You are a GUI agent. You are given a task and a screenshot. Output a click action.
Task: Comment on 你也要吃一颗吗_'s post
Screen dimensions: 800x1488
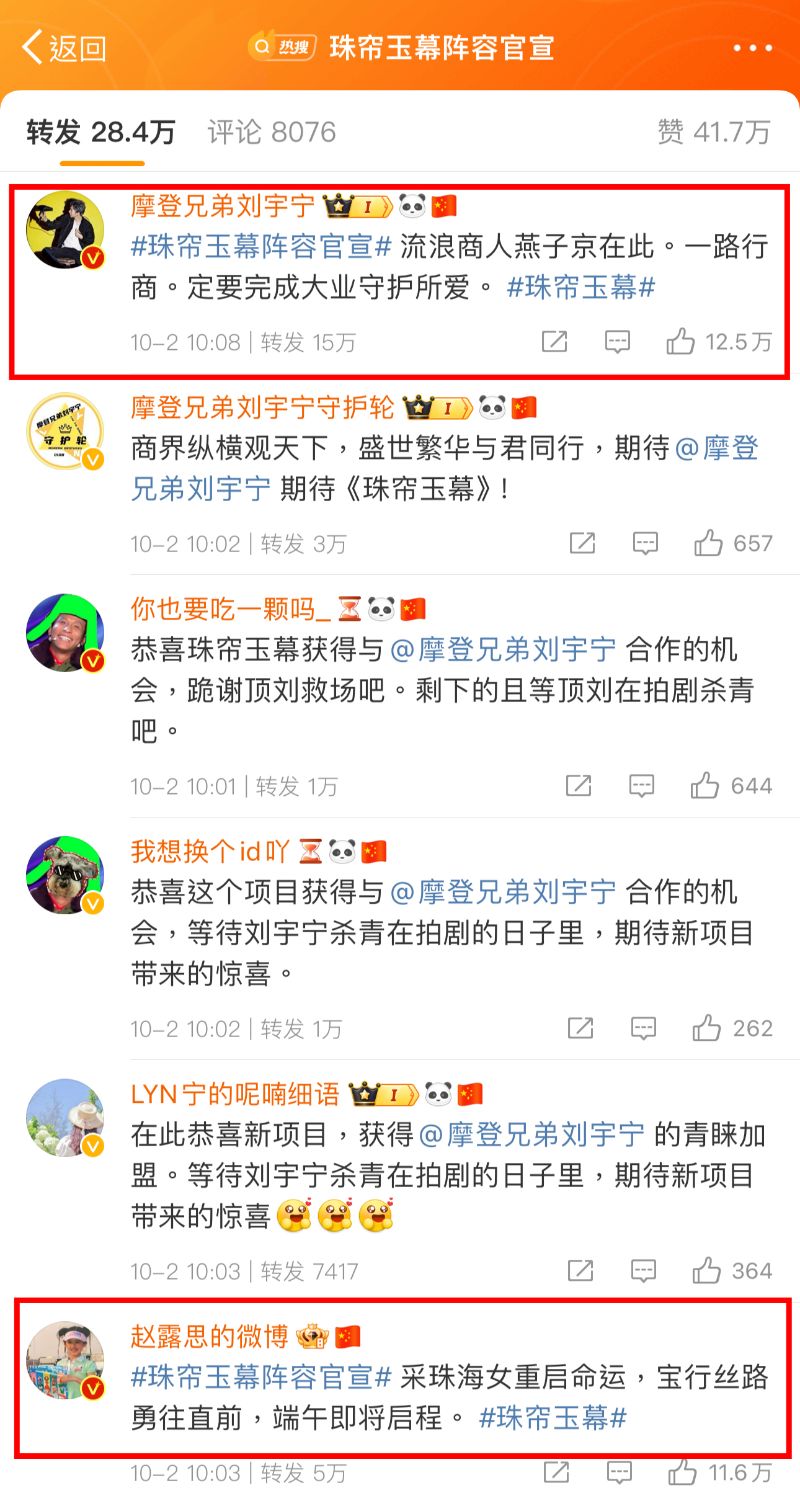point(641,786)
